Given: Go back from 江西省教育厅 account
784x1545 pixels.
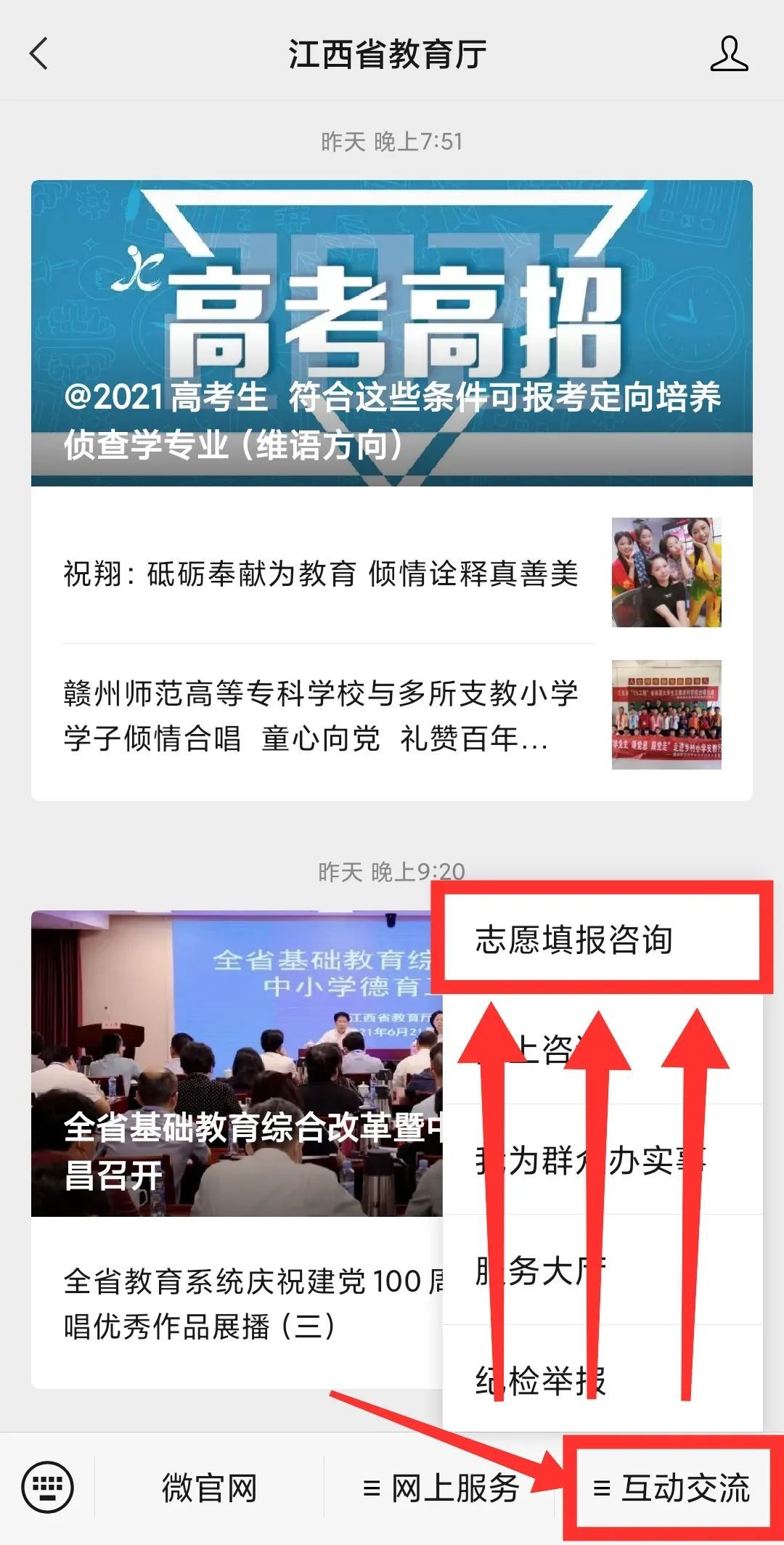Looking at the screenshot, I should (x=39, y=54).
